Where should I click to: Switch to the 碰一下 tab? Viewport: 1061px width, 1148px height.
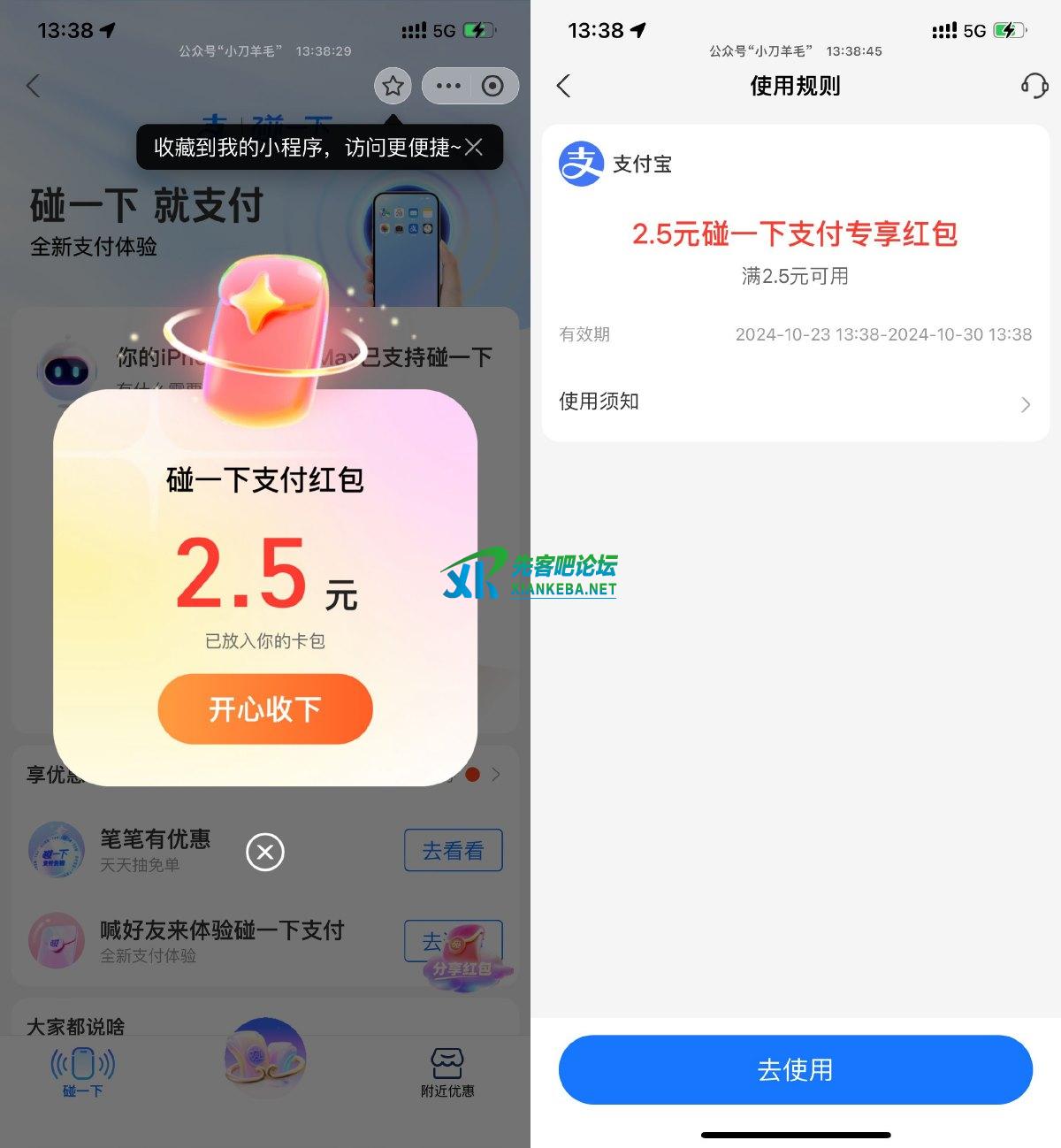click(82, 1071)
